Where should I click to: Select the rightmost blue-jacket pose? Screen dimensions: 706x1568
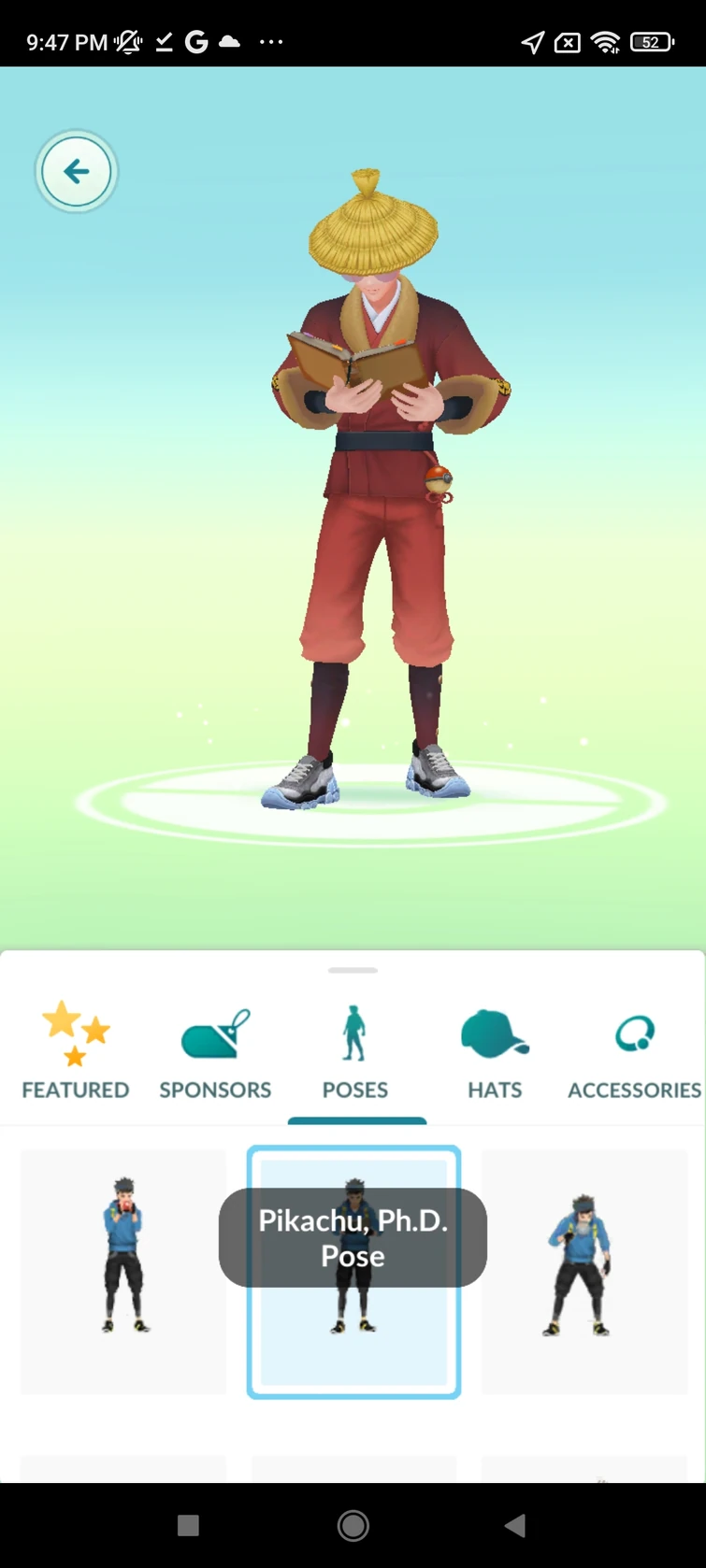[x=584, y=1271]
